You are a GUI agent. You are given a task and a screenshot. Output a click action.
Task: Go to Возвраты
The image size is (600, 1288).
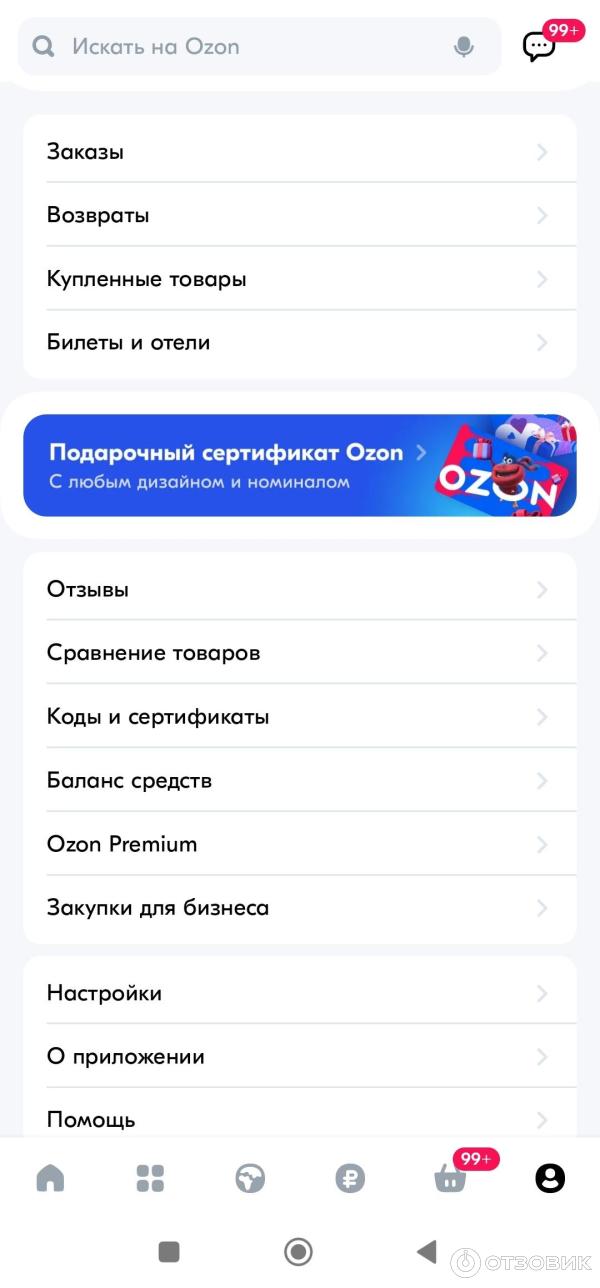(300, 215)
